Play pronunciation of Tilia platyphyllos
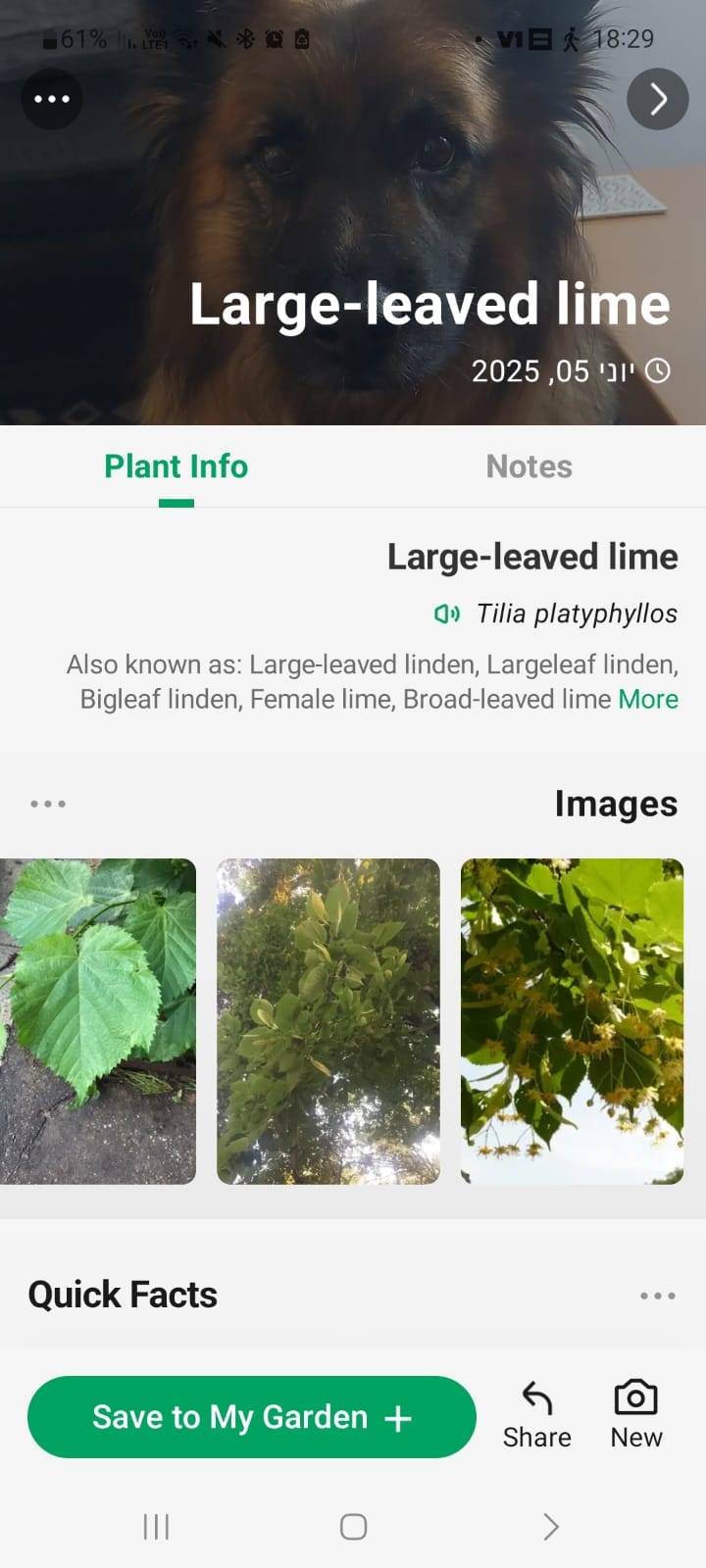 click(x=447, y=614)
